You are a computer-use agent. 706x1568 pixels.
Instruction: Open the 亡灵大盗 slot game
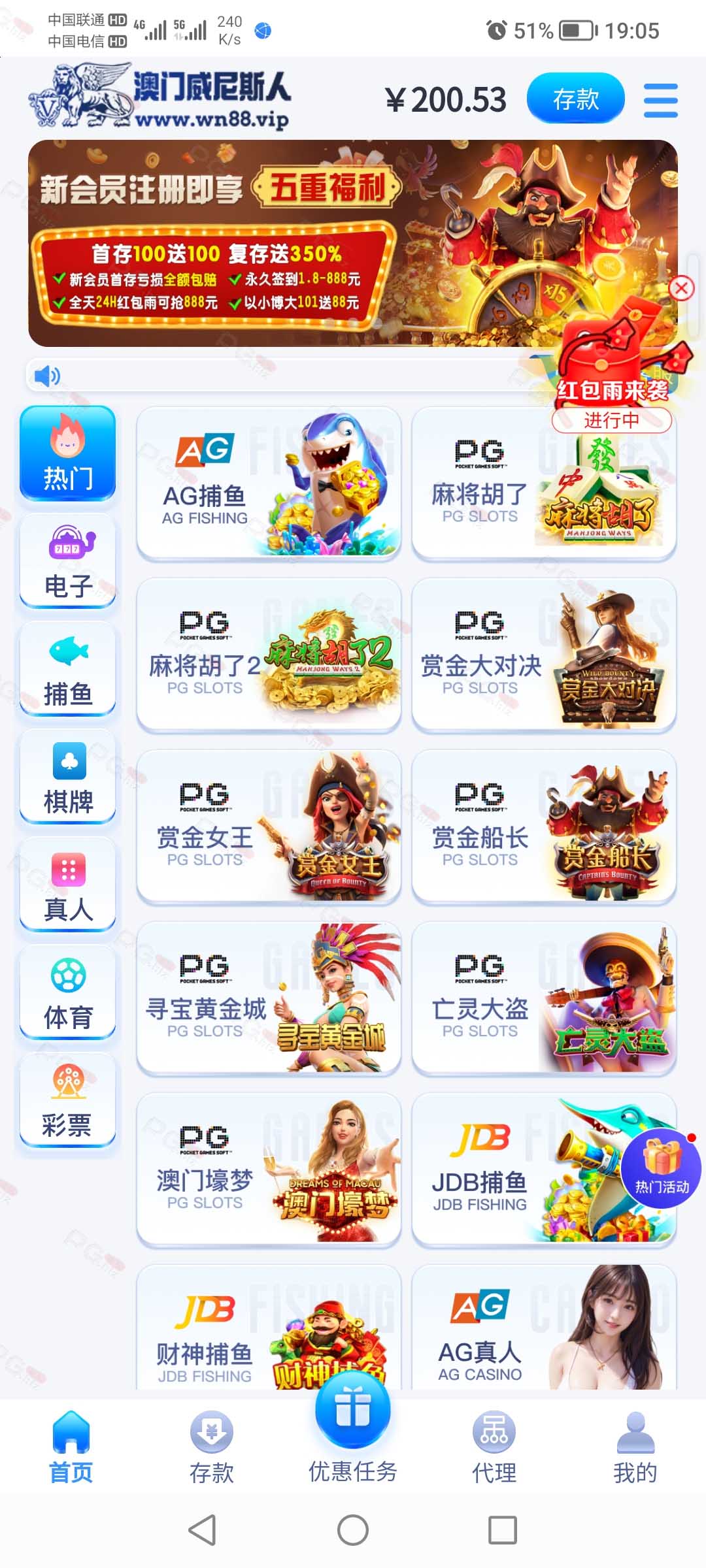coord(544,998)
